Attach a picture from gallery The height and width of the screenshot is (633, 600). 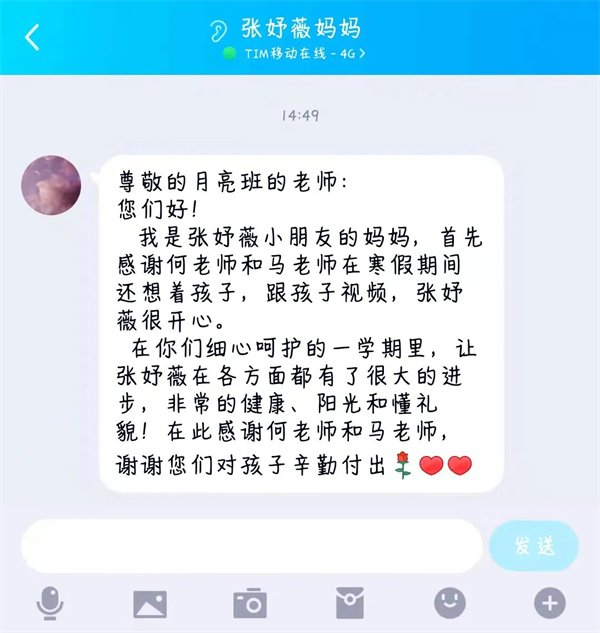point(150,603)
